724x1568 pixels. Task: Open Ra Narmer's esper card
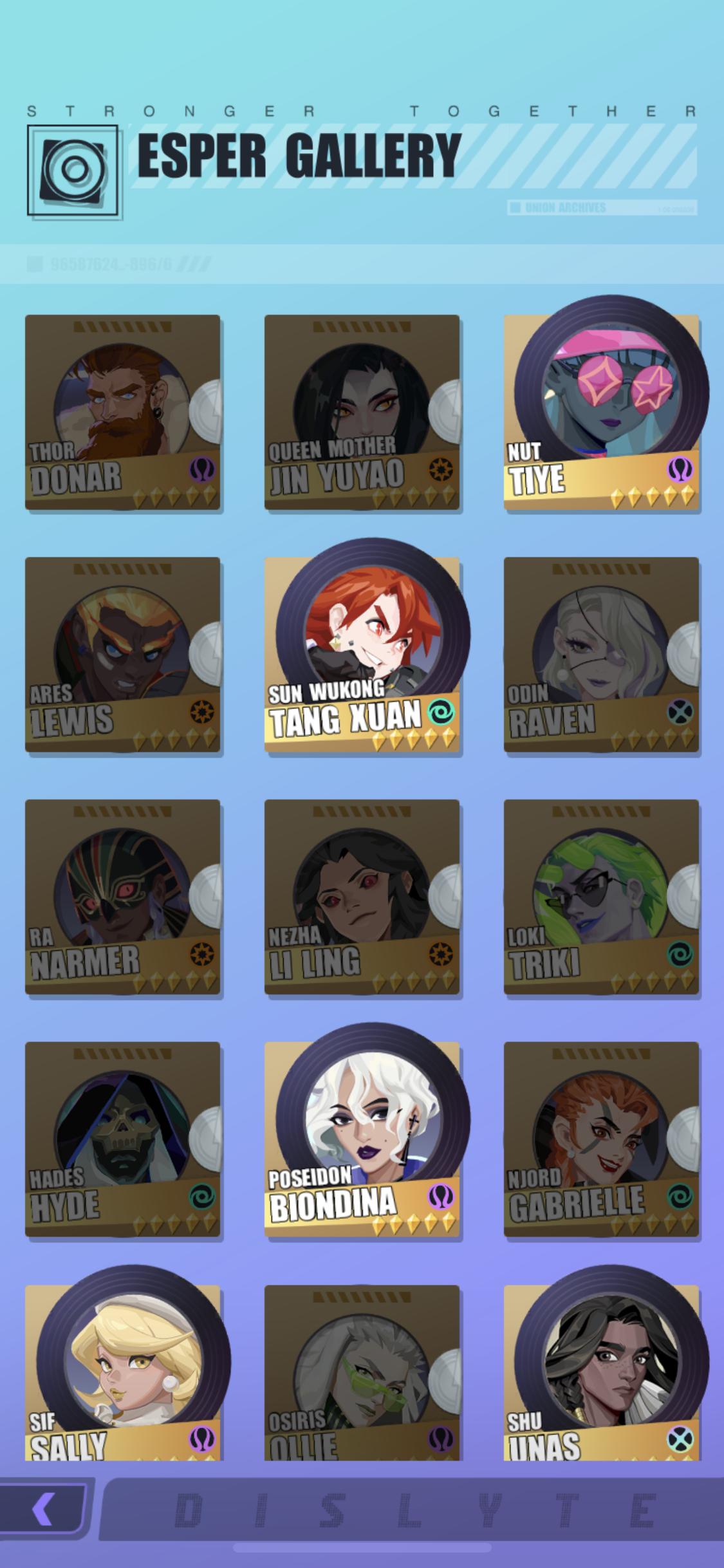pyautogui.click(x=123, y=897)
